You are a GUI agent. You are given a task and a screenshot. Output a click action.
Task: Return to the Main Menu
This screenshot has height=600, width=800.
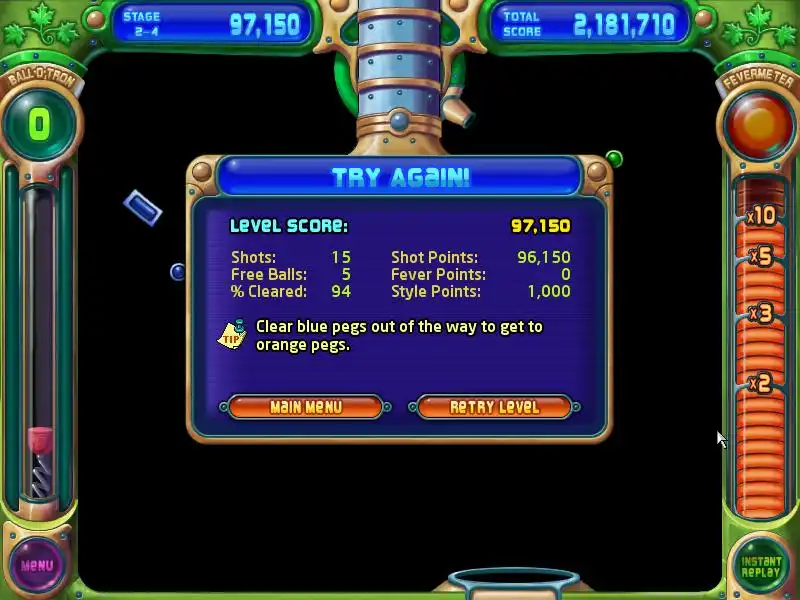[x=305, y=407]
